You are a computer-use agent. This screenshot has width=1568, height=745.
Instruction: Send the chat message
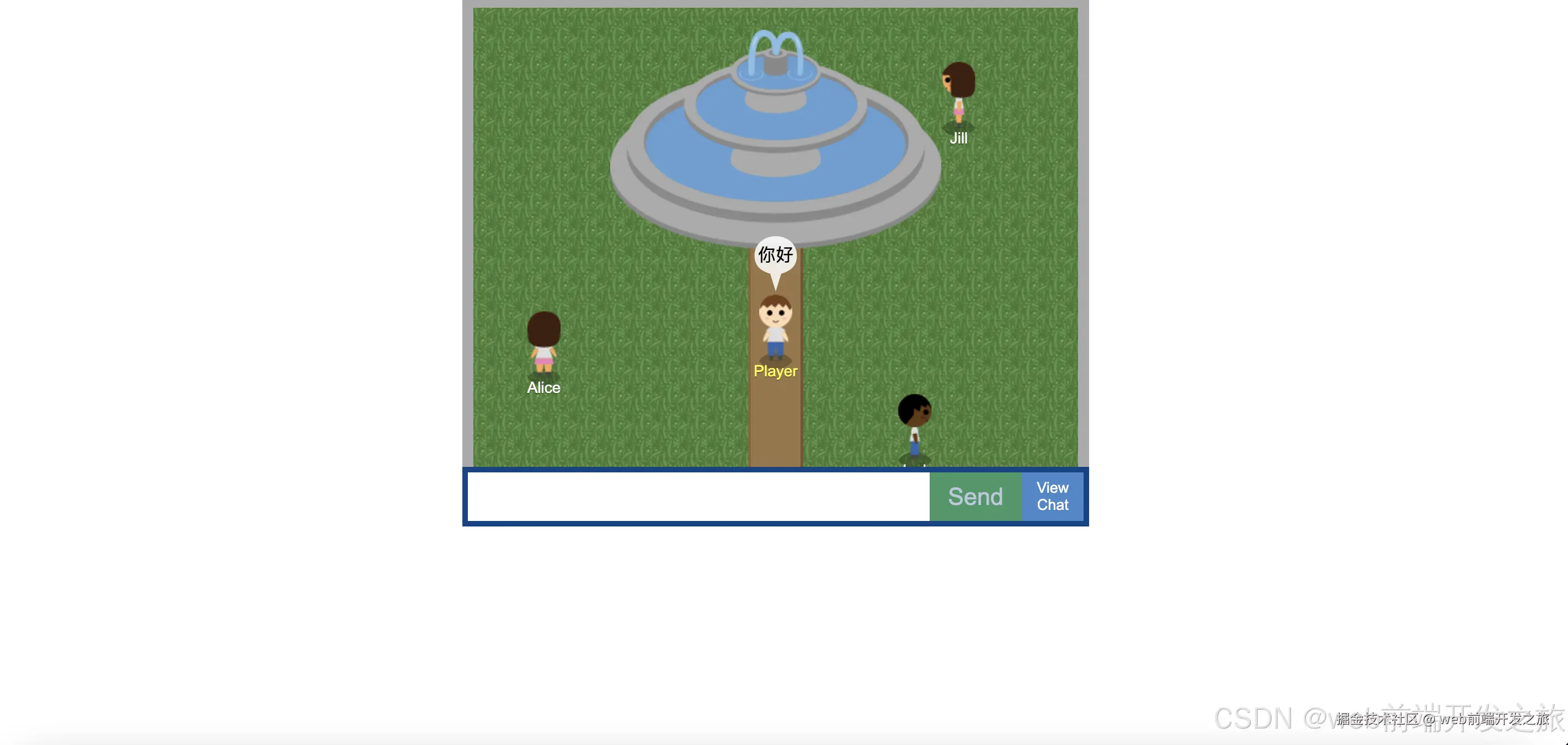pyautogui.click(x=975, y=497)
